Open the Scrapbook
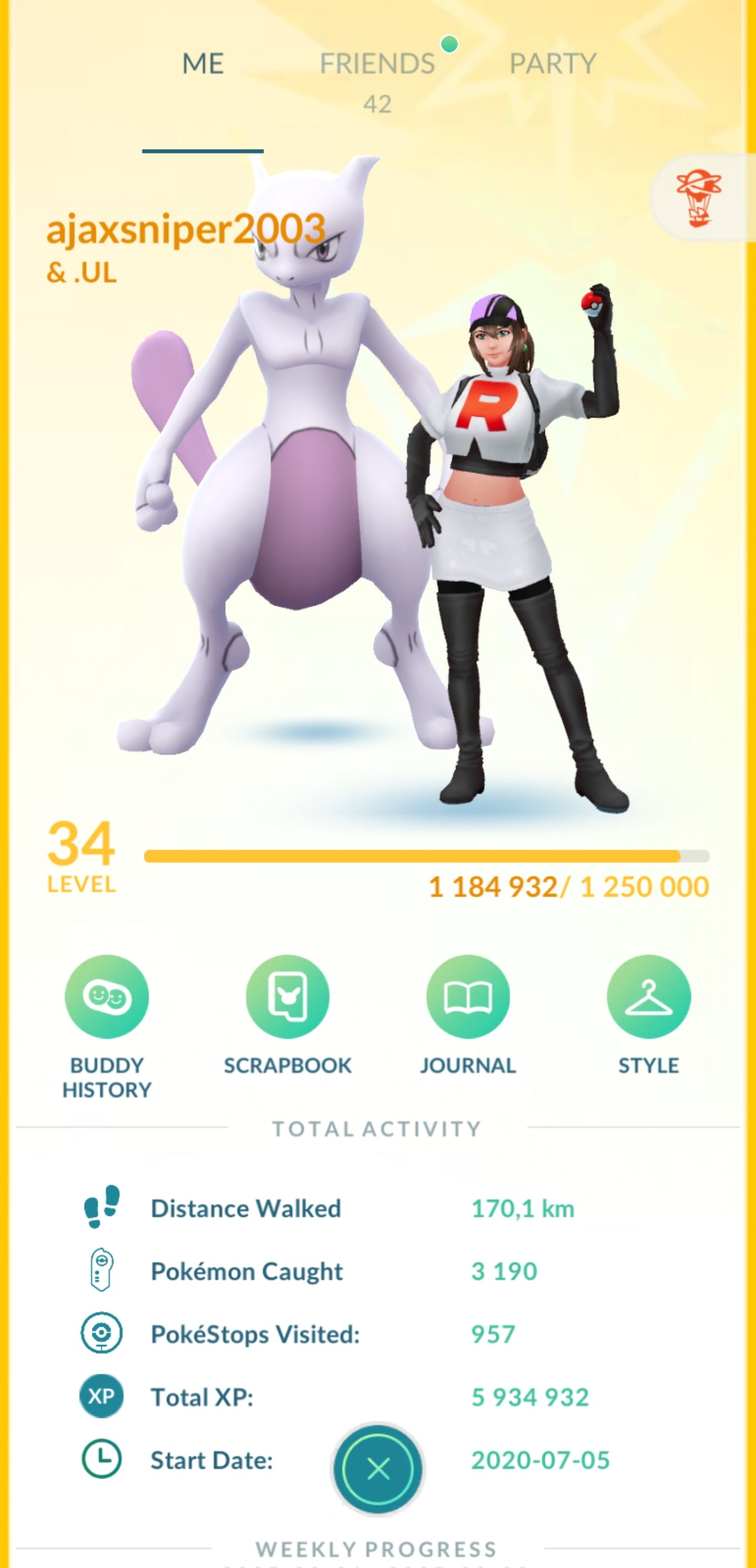 click(288, 997)
